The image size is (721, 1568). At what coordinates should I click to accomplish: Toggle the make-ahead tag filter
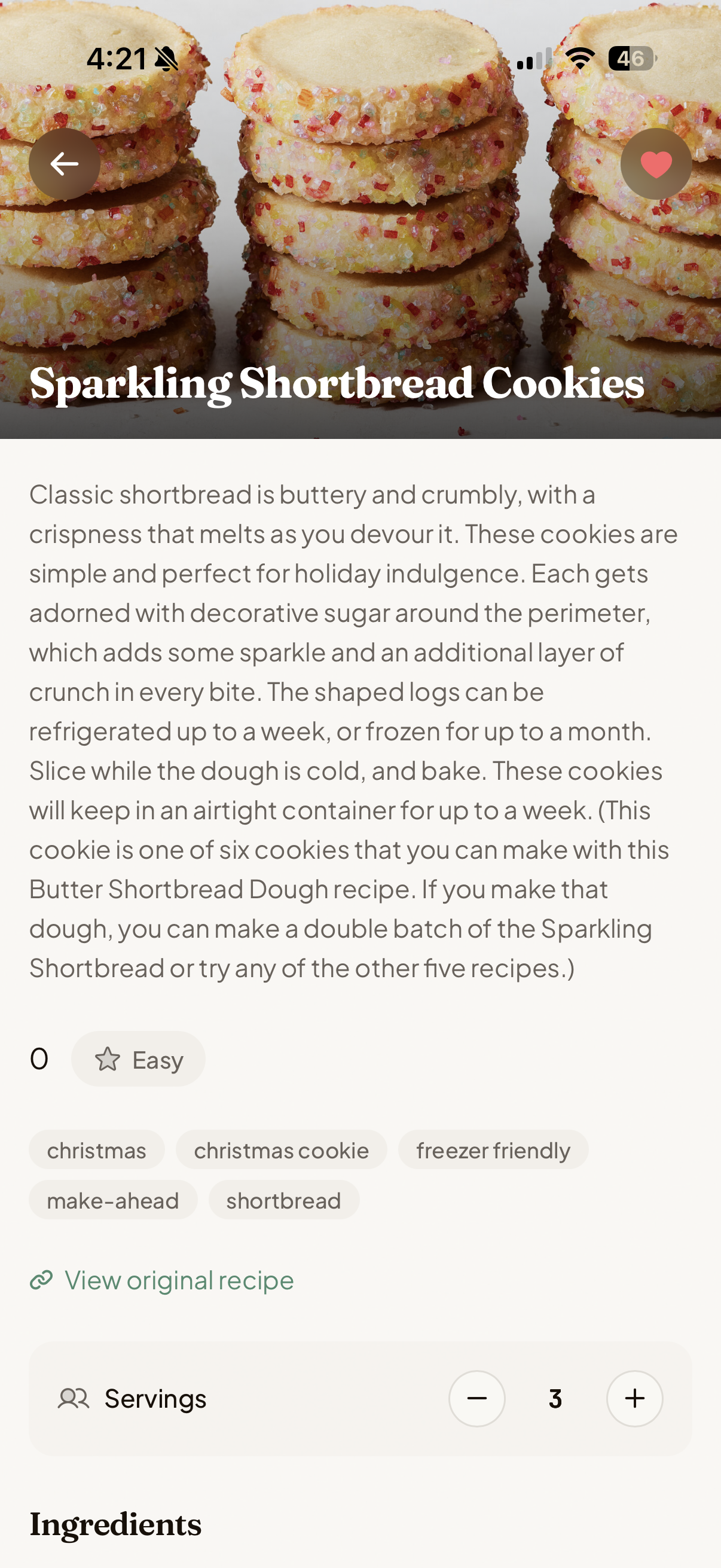tap(112, 1200)
